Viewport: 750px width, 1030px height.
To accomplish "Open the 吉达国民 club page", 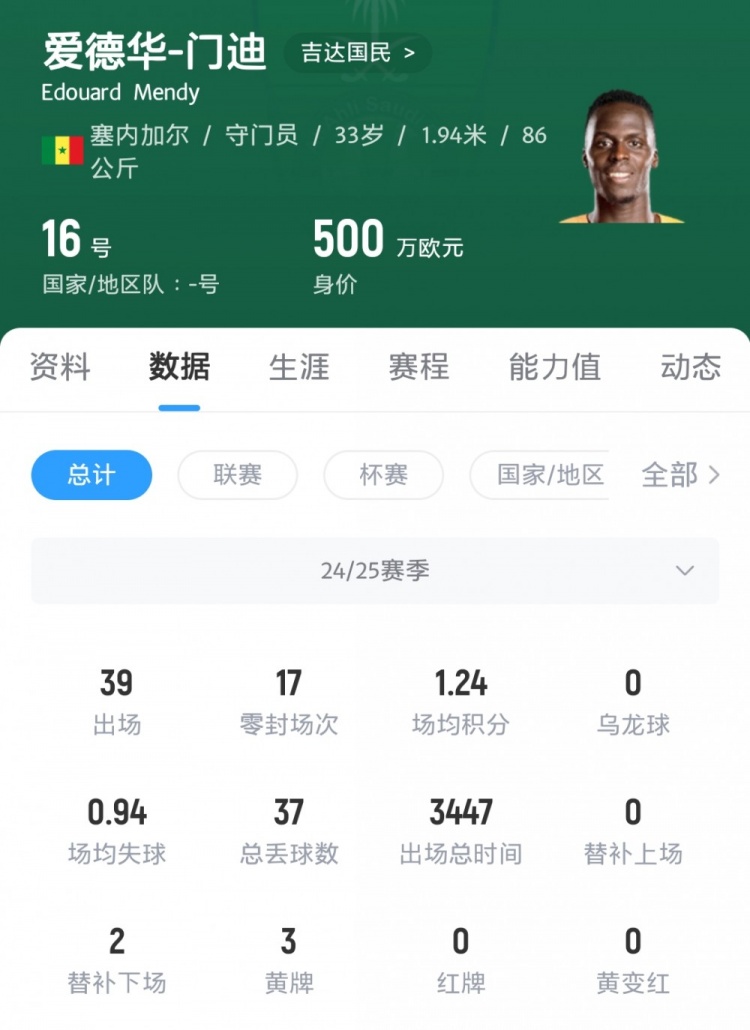I will click(358, 53).
